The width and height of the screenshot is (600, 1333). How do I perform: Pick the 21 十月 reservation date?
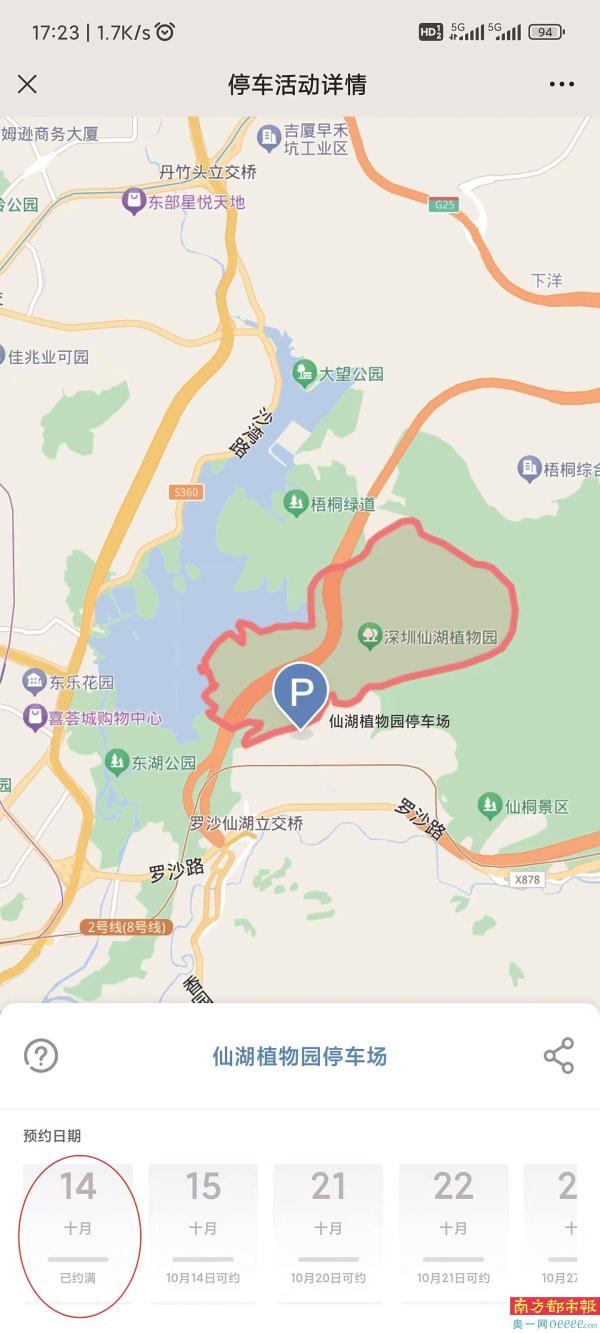(328, 1230)
